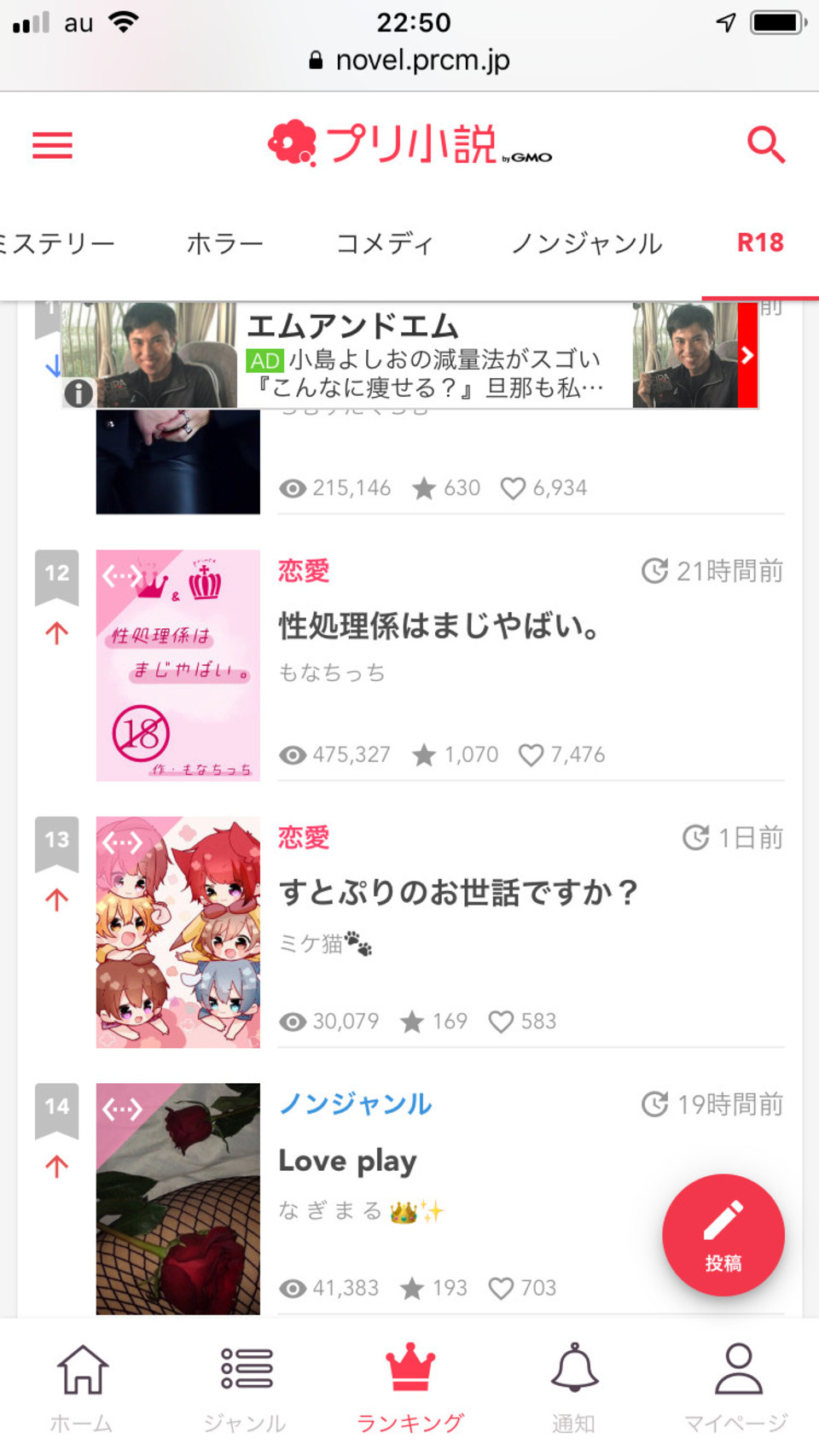819x1456 pixels.
Task: Tap the 投稿 post button
Action: pyautogui.click(x=723, y=1235)
